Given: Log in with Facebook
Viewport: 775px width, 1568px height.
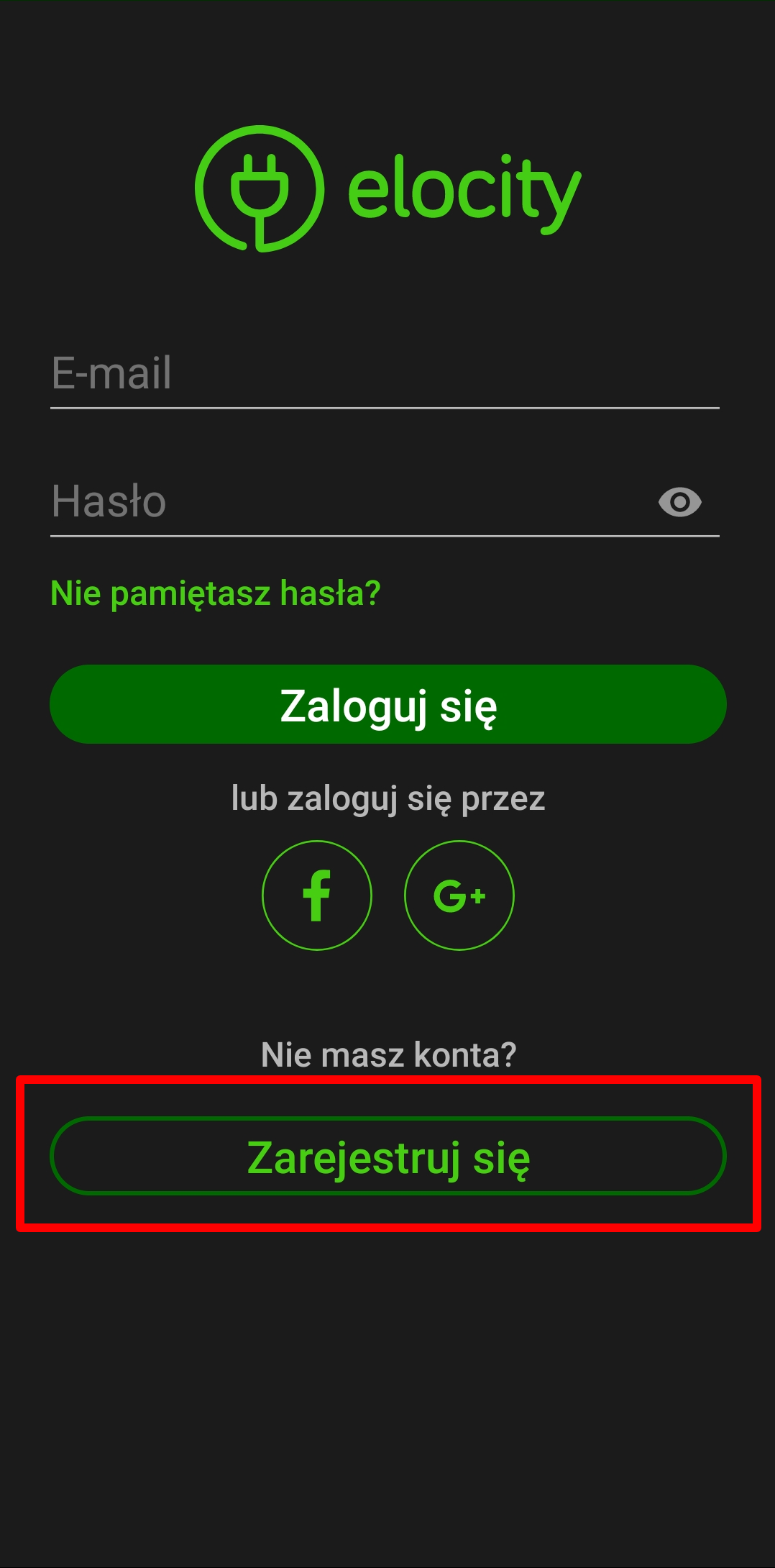Looking at the screenshot, I should pyautogui.click(x=317, y=895).
